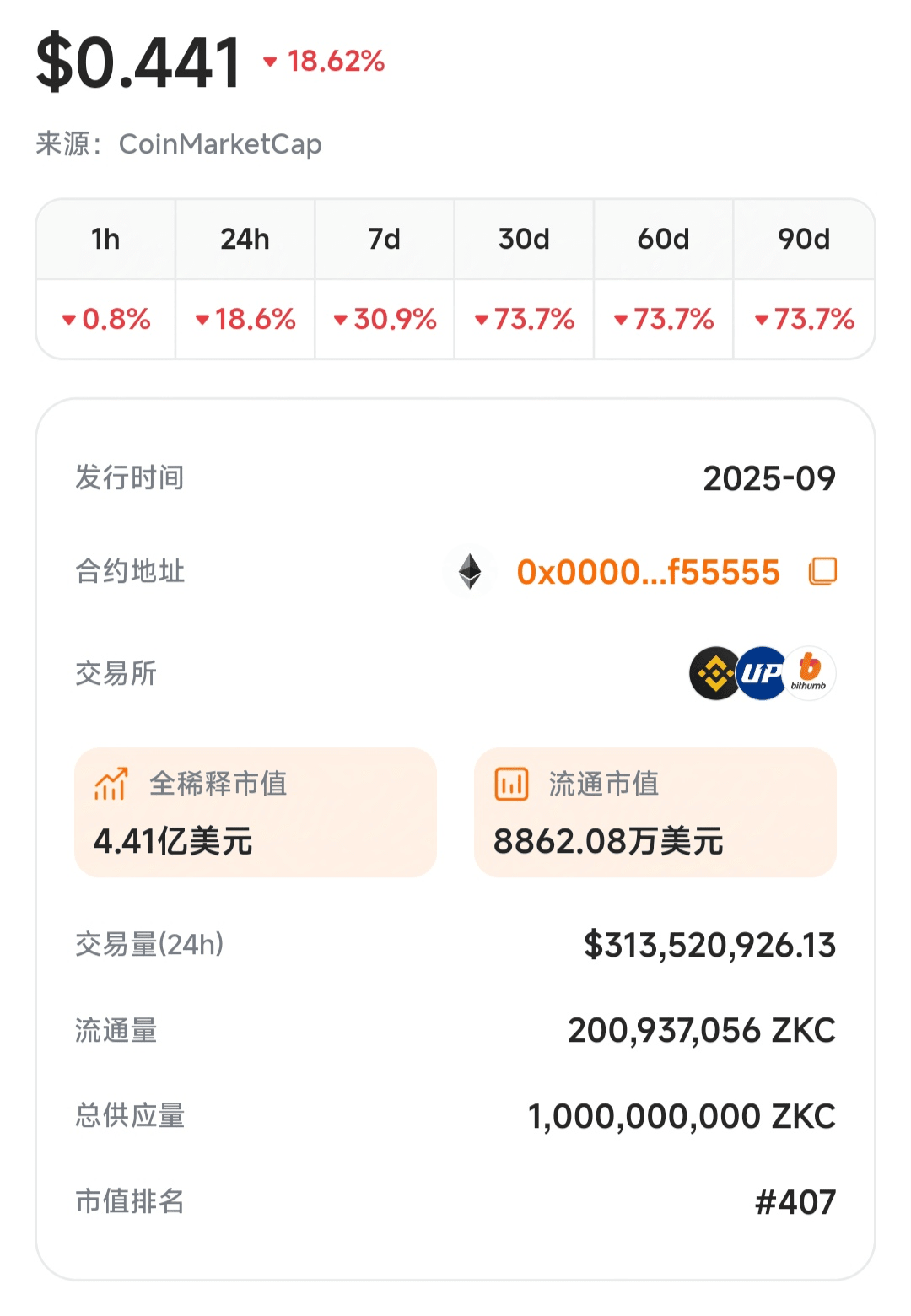Open the orange 0x0000...f55555 contract link
Image resolution: width=911 pixels, height=1316 pixels.
pyautogui.click(x=648, y=572)
